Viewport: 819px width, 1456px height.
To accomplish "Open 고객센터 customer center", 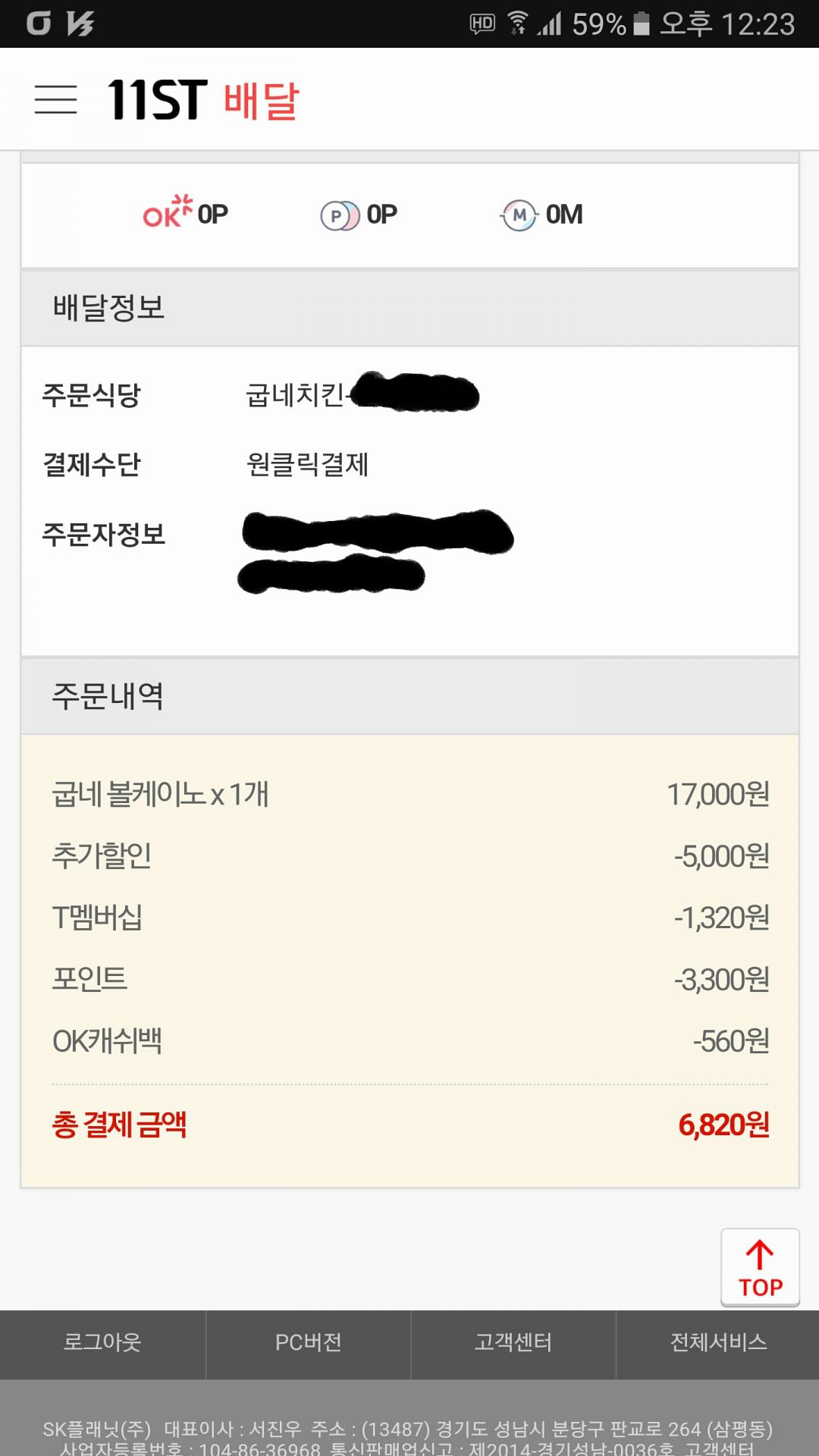I will pos(513,1343).
